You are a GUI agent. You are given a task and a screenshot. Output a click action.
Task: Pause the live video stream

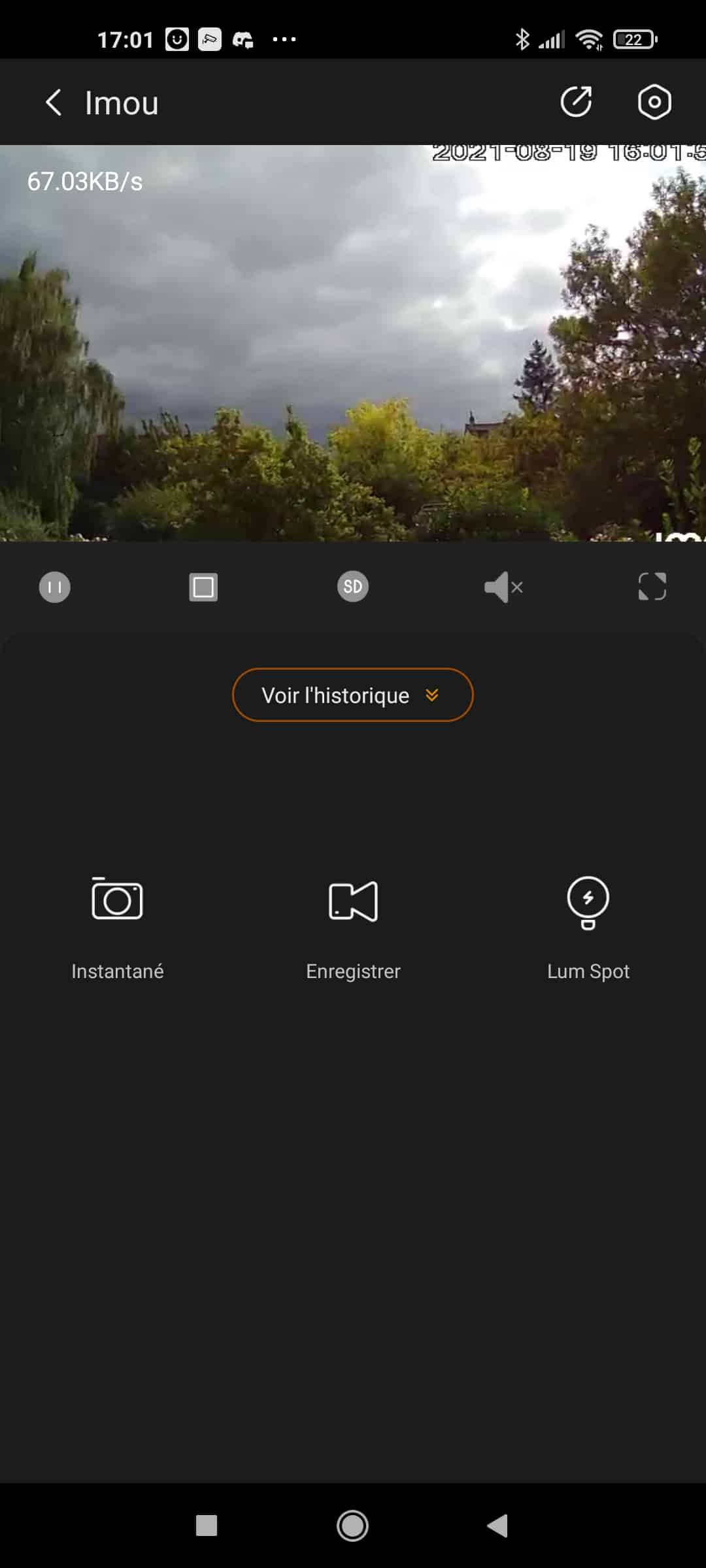[55, 587]
